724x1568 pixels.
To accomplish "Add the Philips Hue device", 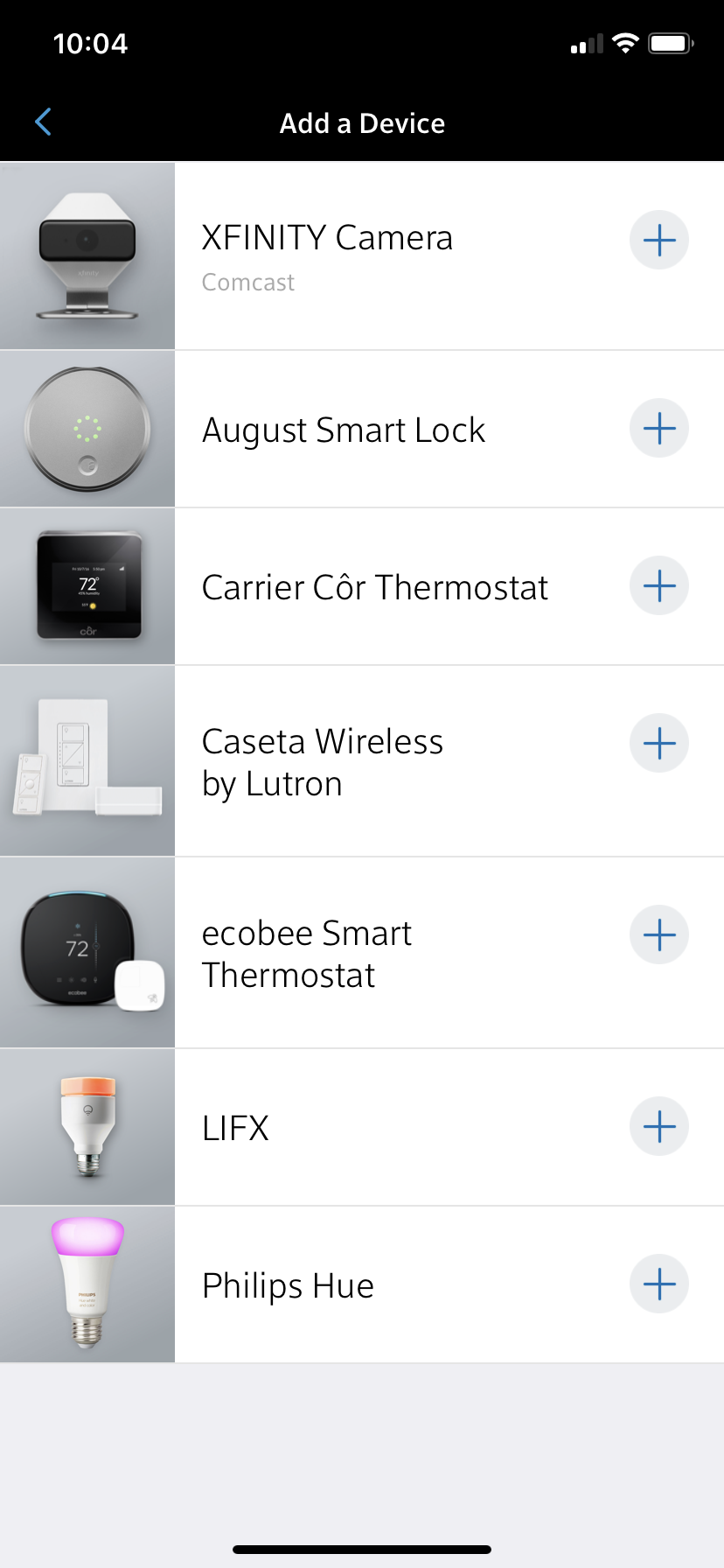I will point(658,1284).
